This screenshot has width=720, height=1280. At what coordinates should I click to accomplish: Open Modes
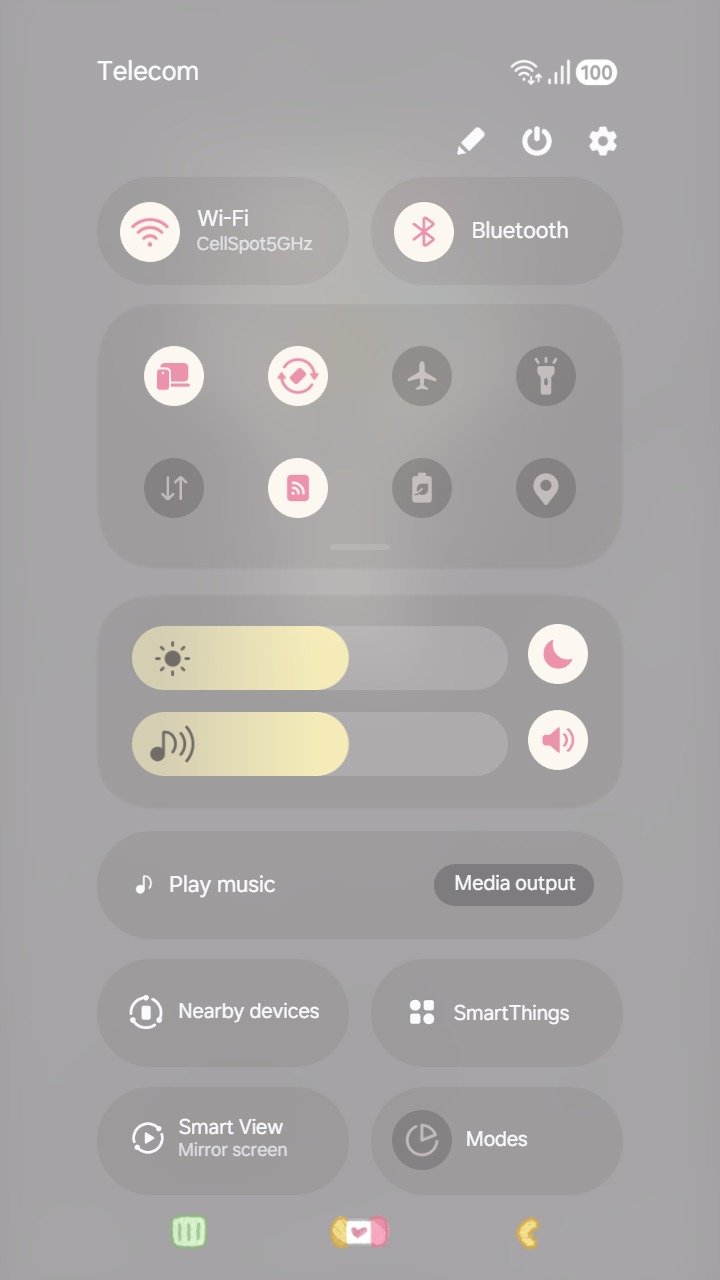pyautogui.click(x=497, y=1139)
